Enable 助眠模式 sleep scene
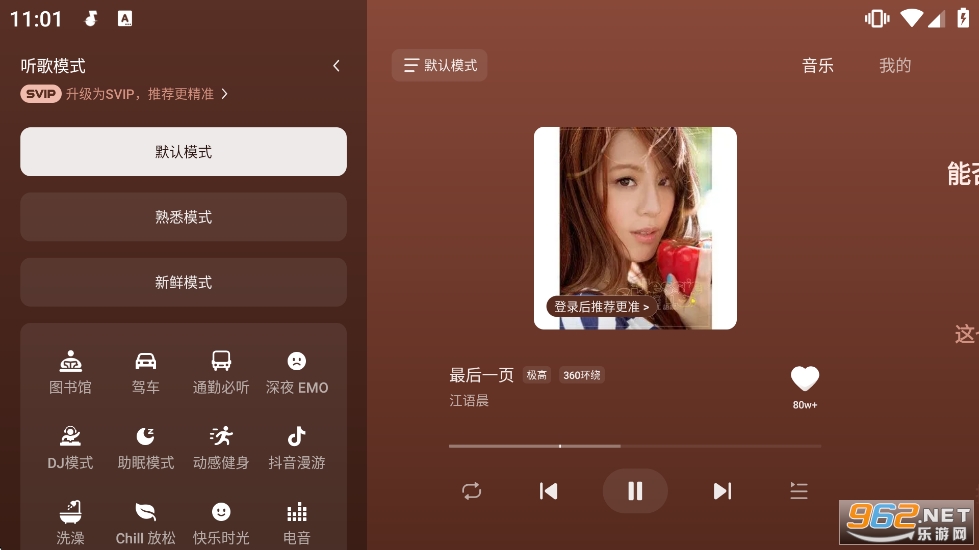 click(146, 446)
